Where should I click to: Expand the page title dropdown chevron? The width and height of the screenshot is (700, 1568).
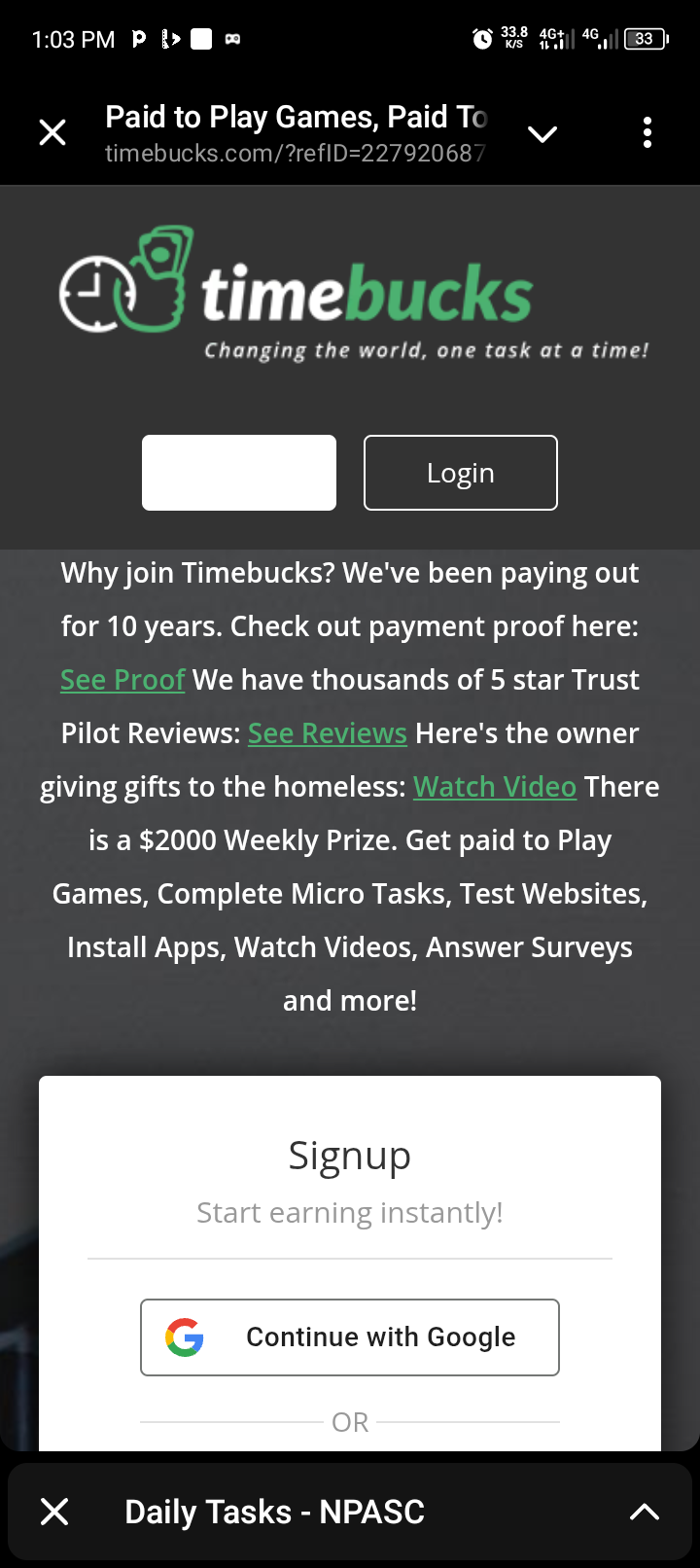pyautogui.click(x=542, y=133)
